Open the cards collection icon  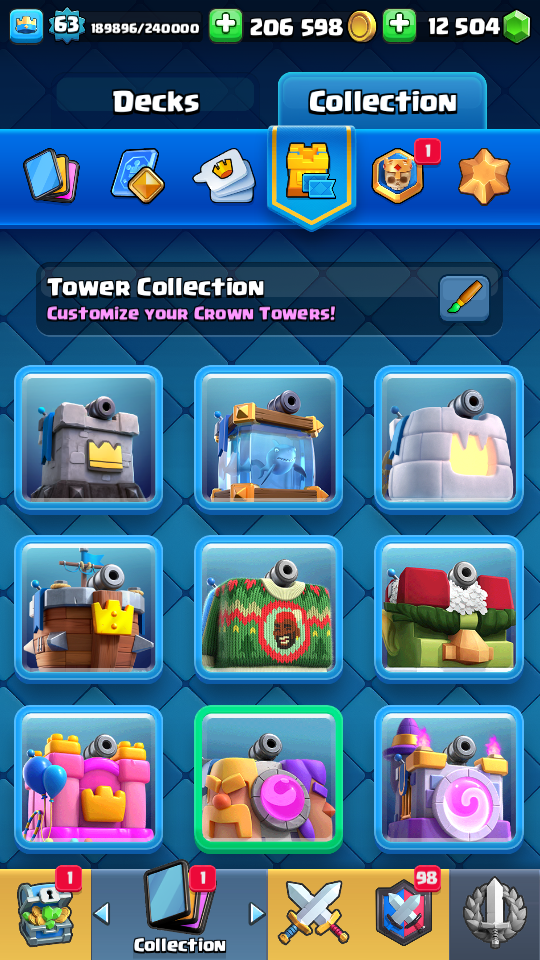tap(51, 176)
